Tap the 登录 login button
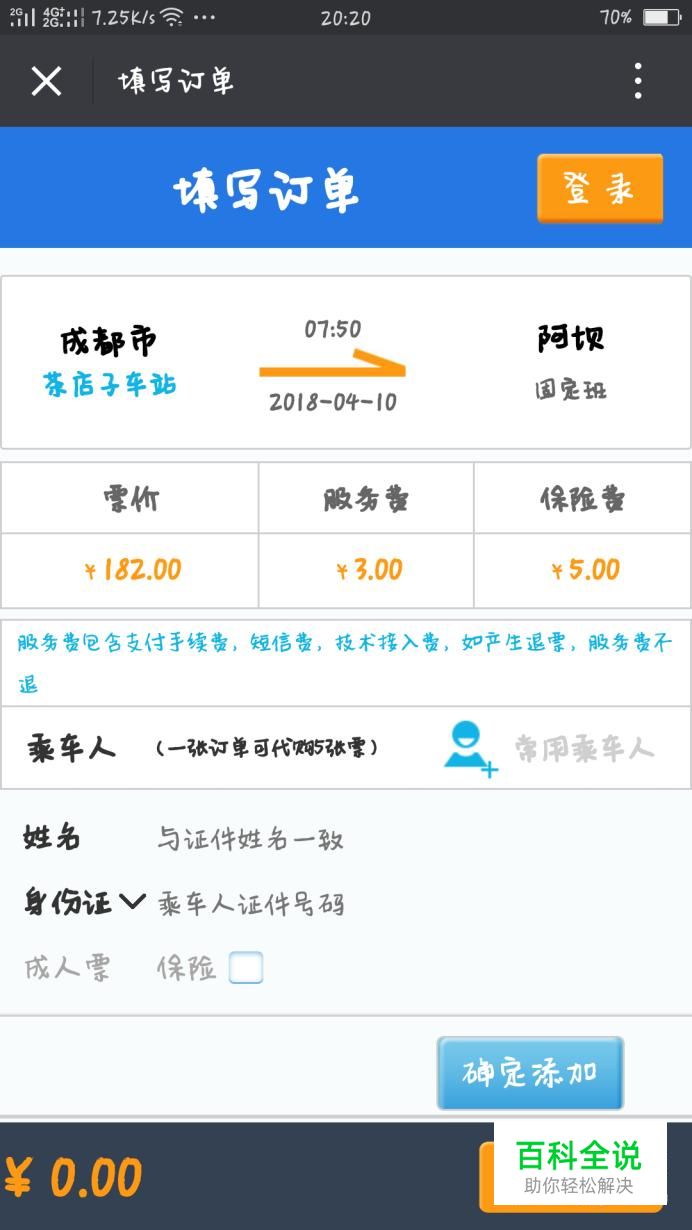This screenshot has height=1230, width=692. 600,188
